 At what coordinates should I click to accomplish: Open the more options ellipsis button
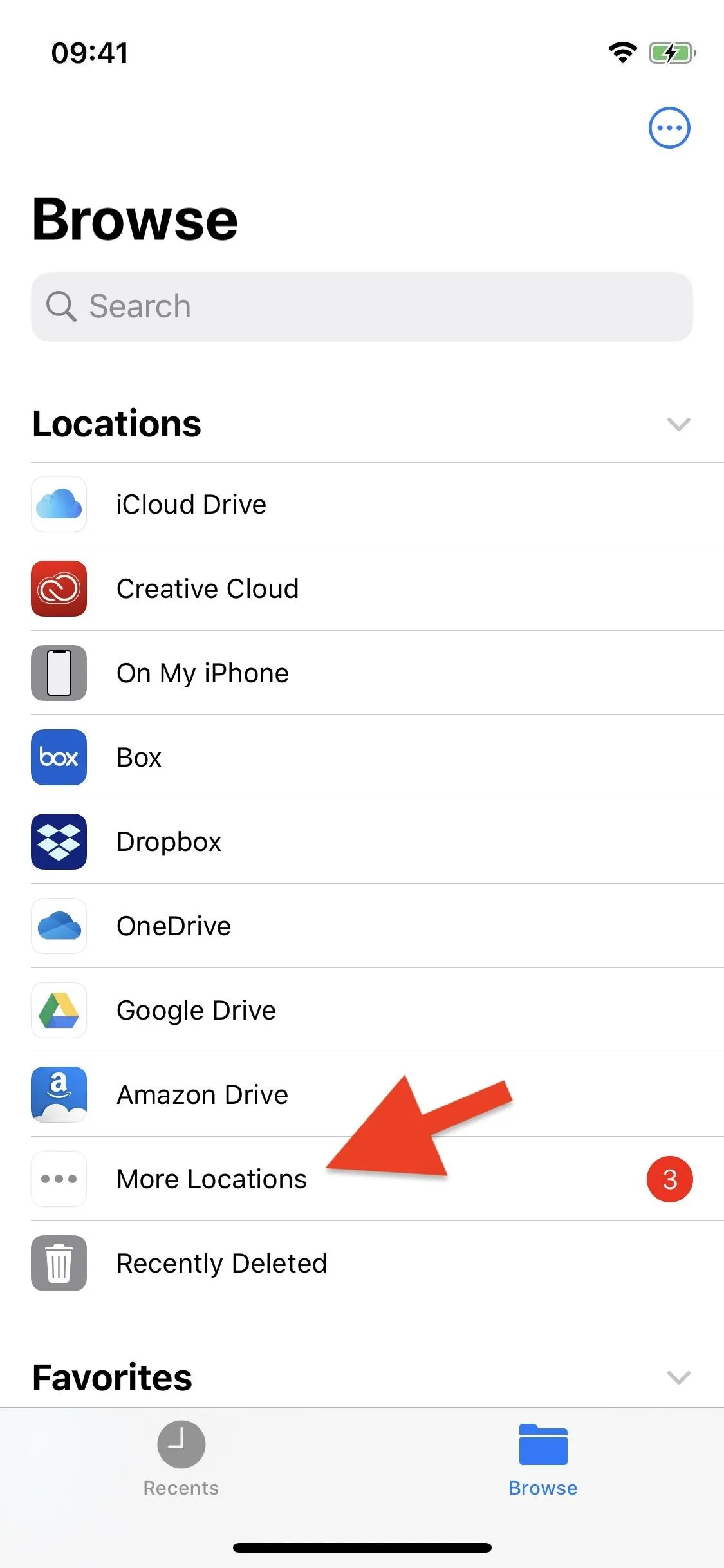pyautogui.click(x=669, y=127)
